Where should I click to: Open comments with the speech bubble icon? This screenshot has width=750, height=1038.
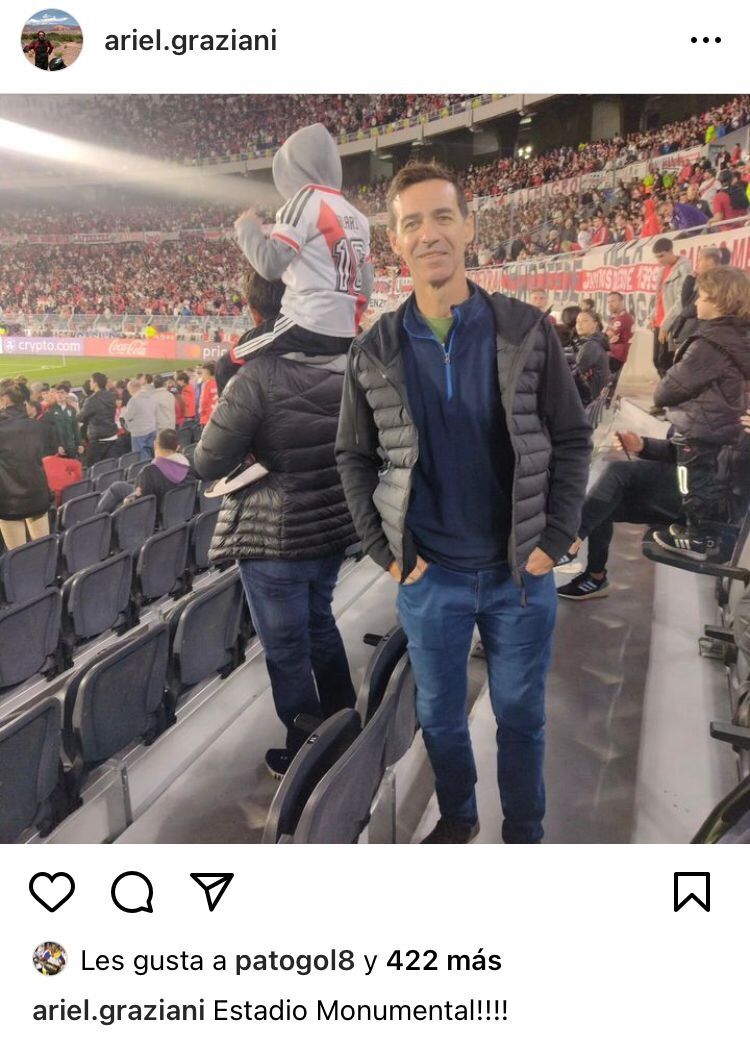(132, 891)
